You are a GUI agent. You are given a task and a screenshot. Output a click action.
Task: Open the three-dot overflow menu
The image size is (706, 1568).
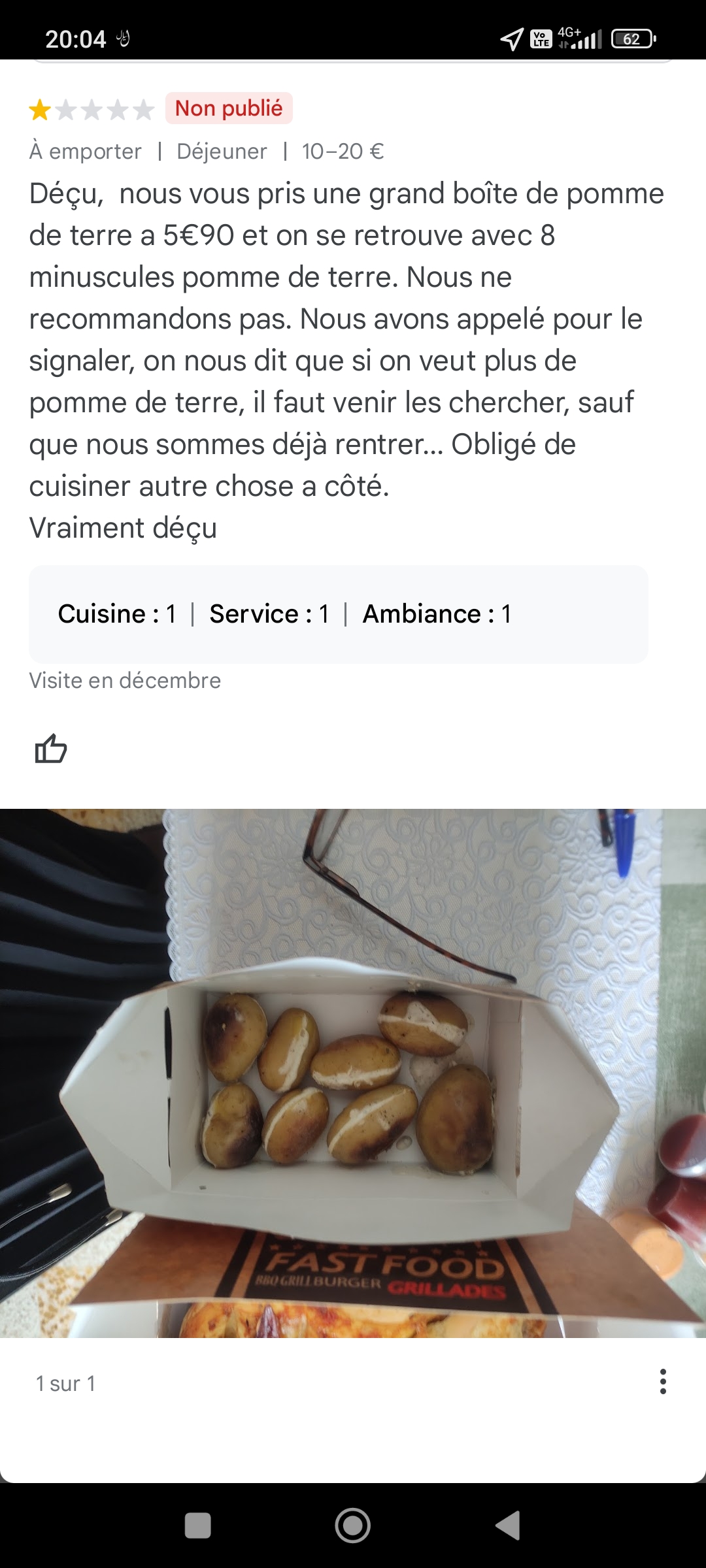663,1382
